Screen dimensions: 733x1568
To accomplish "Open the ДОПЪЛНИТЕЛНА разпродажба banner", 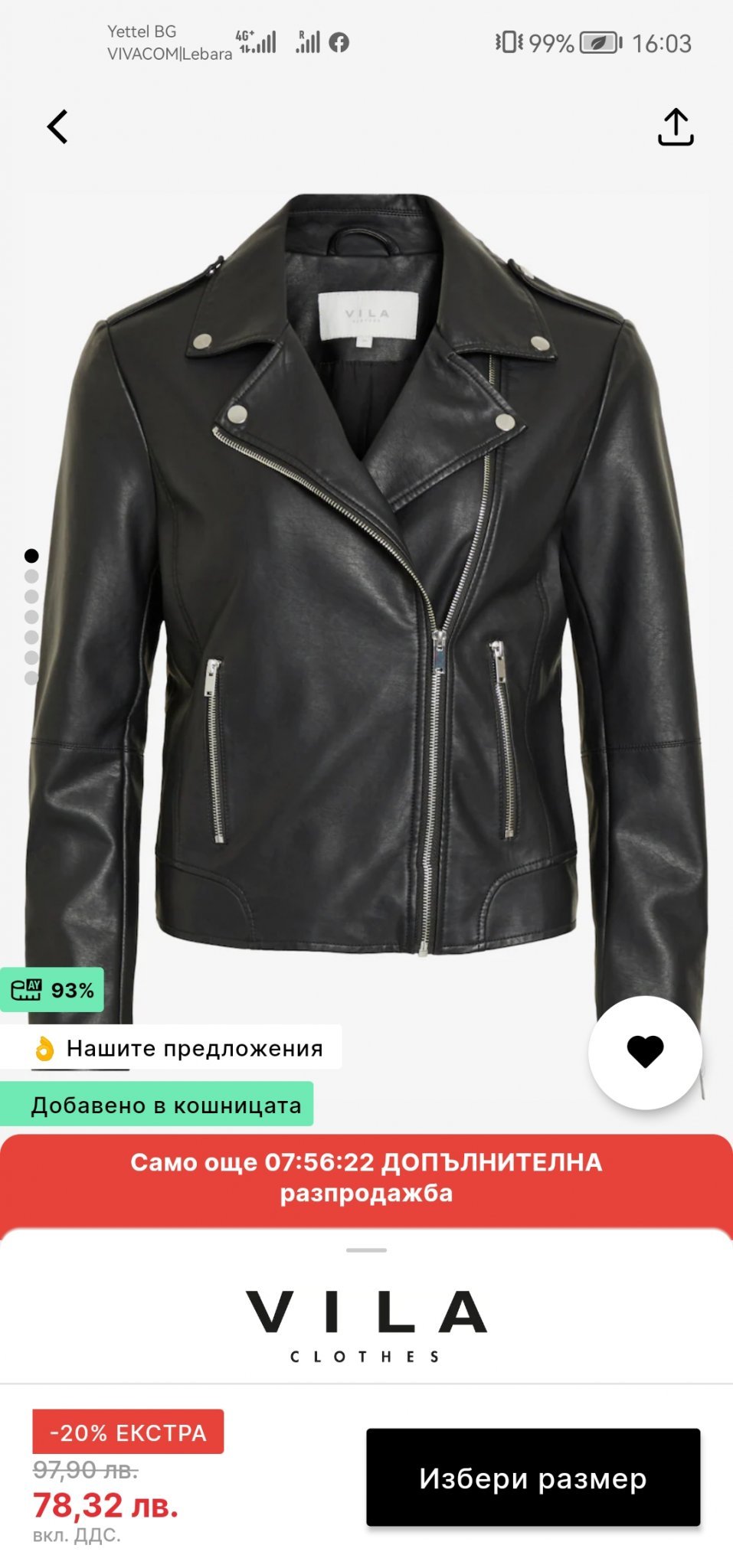I will [366, 1178].
